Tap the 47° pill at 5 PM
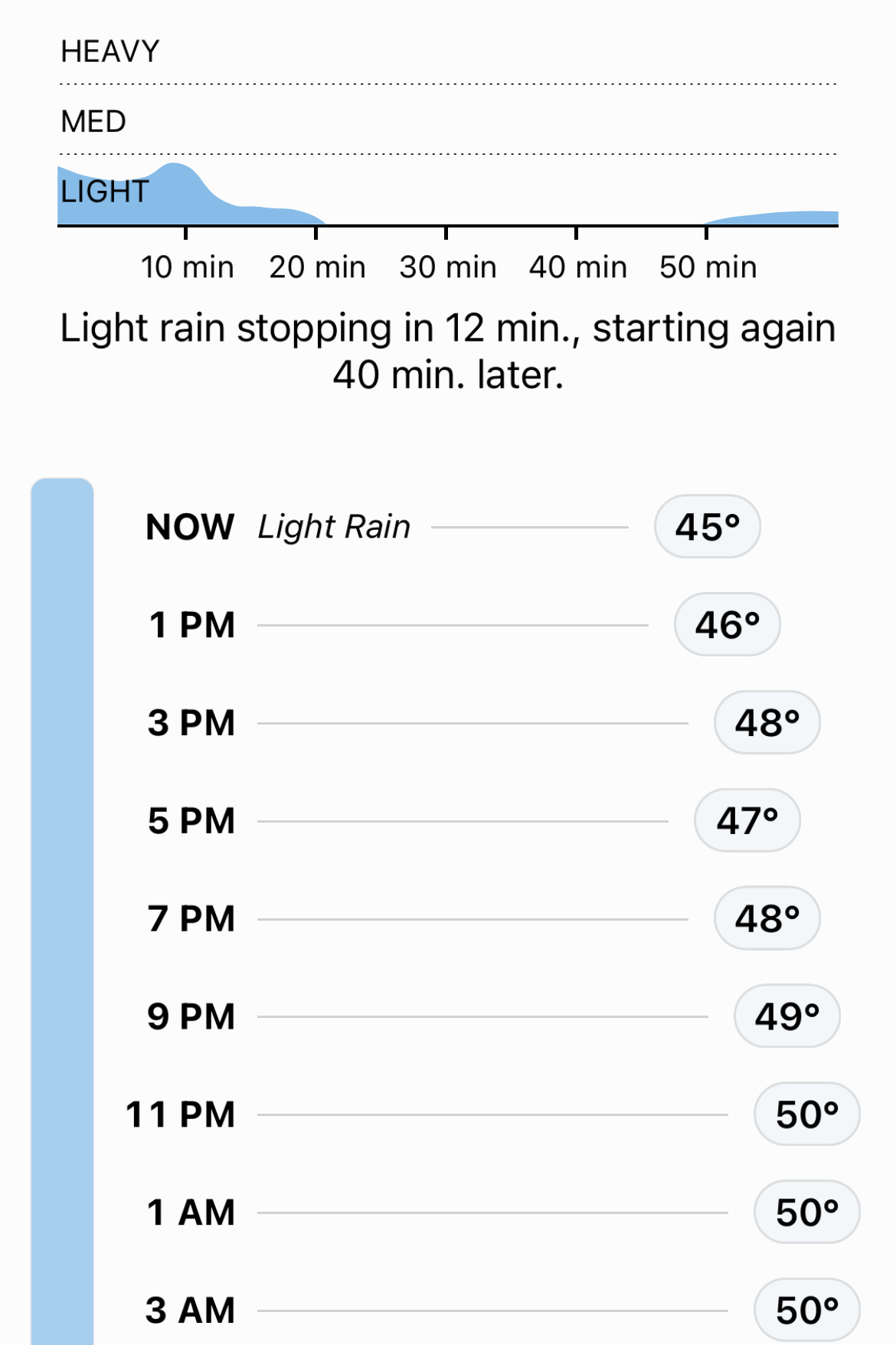This screenshot has height=1345, width=896. [x=747, y=821]
